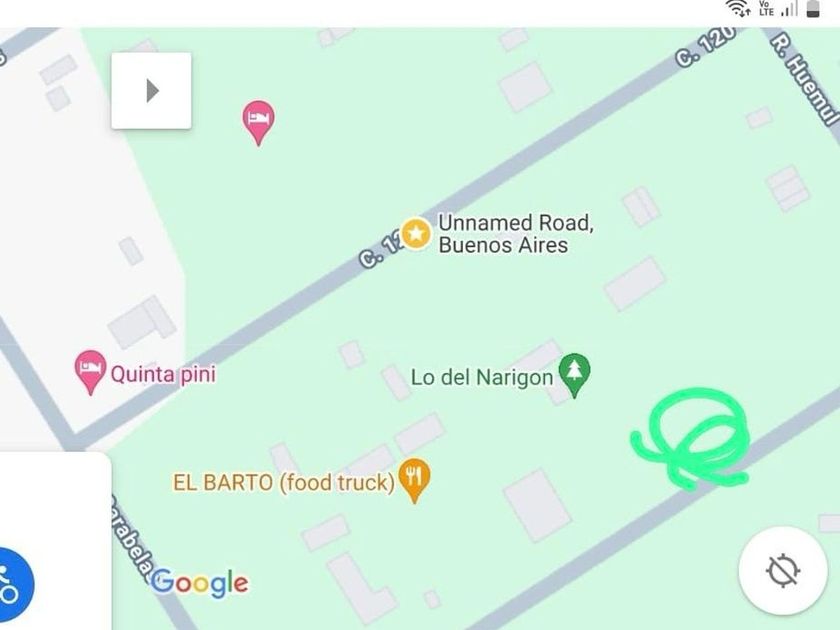Select the unlabeled hotel pin
This screenshot has width=840, height=630.
[258, 120]
